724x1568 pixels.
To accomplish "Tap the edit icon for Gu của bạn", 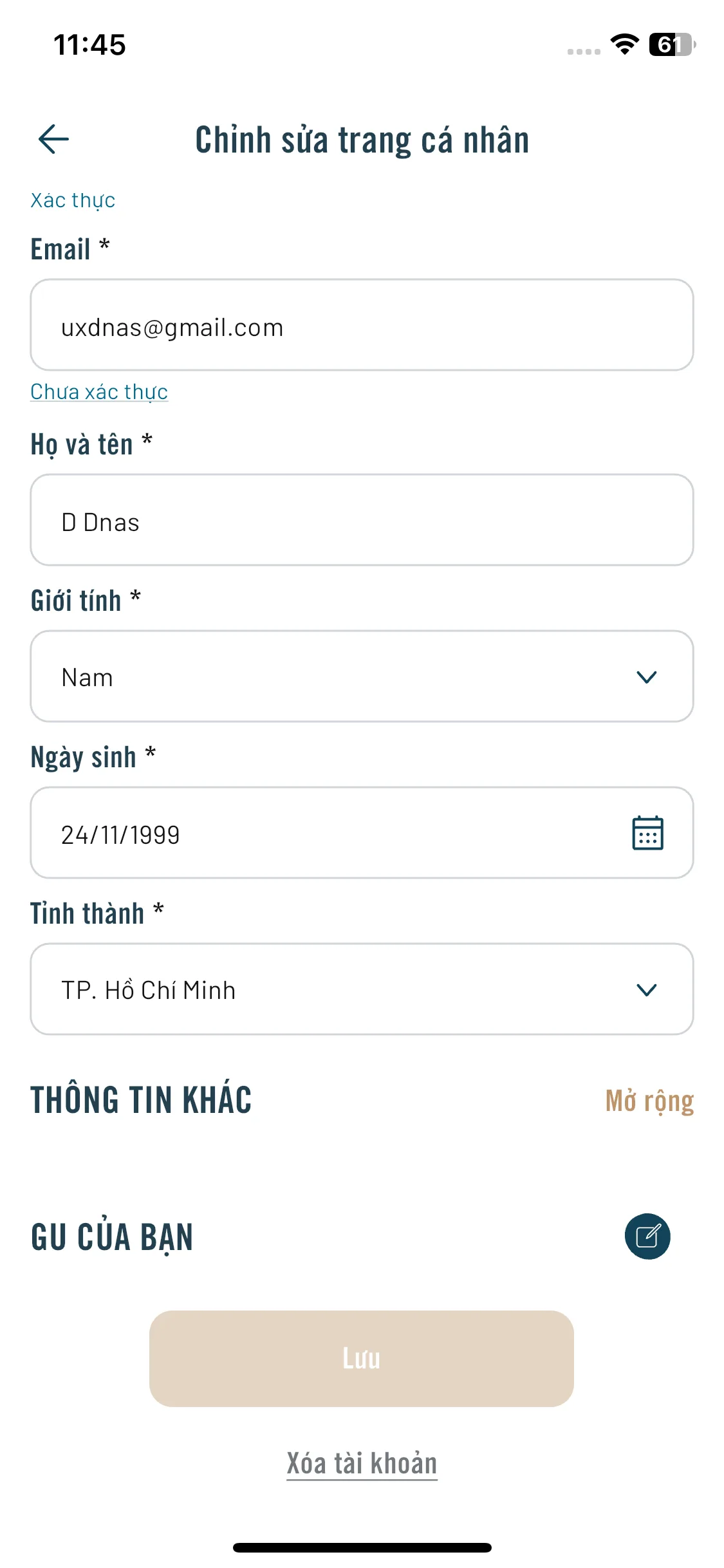I will [647, 1236].
